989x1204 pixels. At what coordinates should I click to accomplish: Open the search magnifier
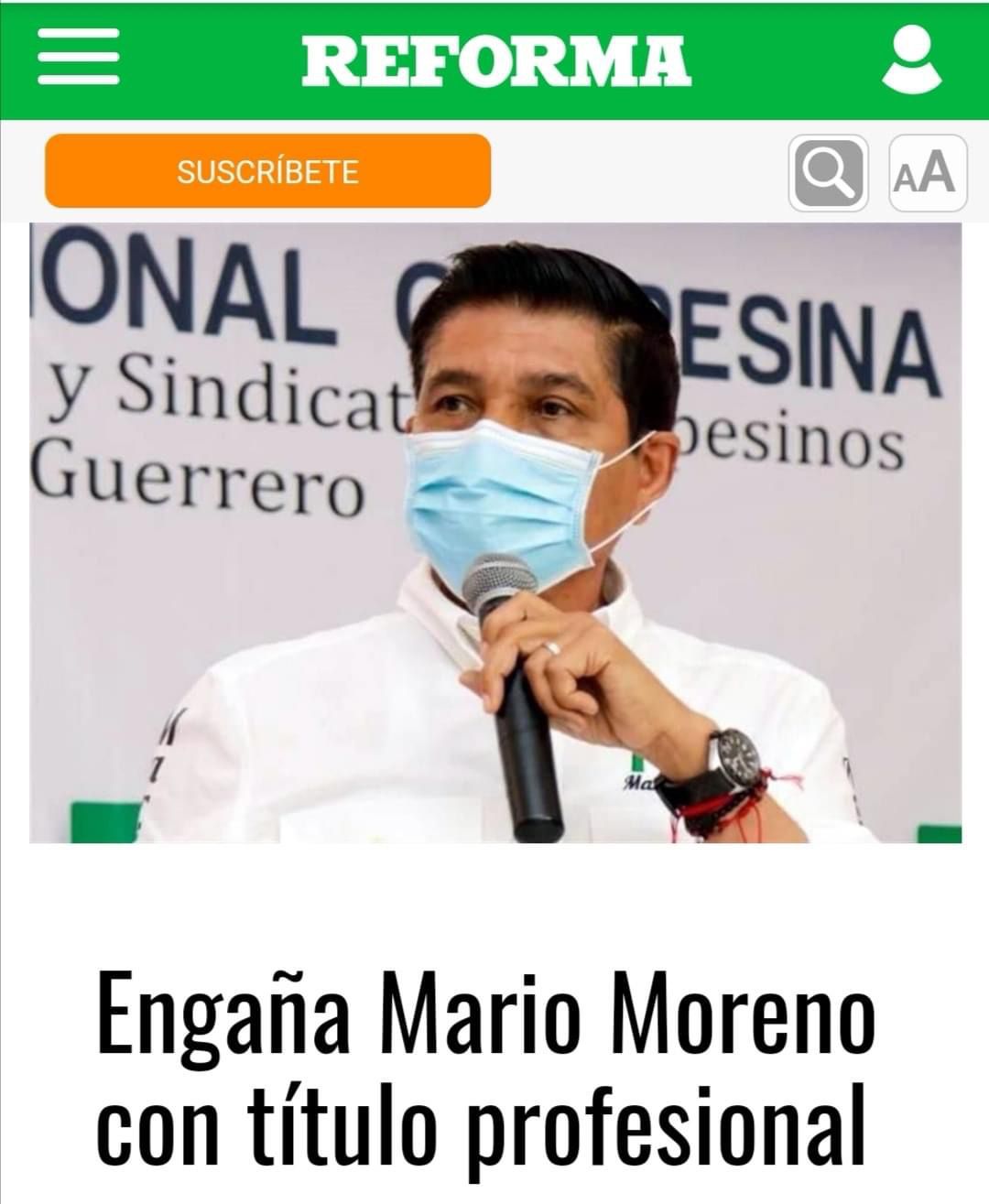click(x=828, y=172)
